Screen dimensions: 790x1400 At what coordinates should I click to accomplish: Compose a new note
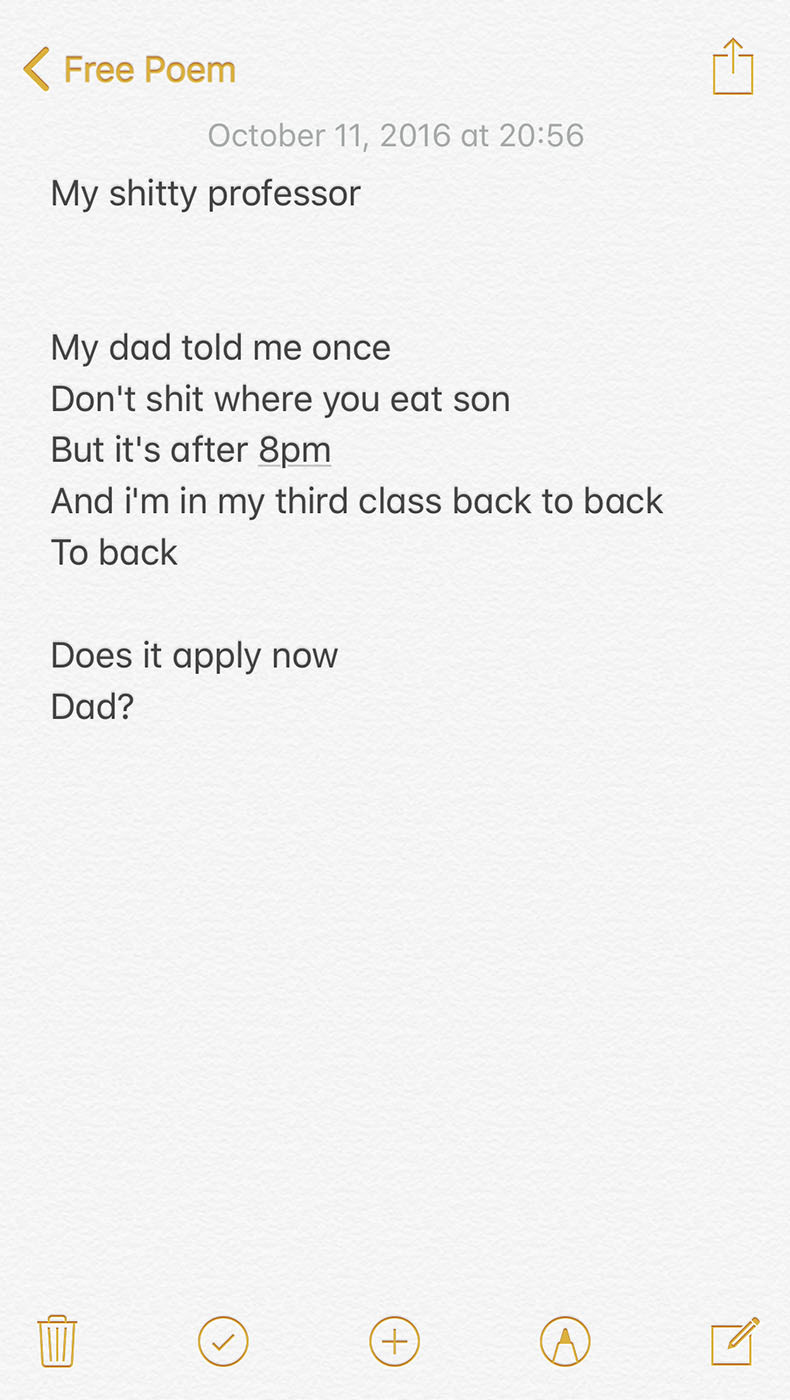(x=735, y=1341)
